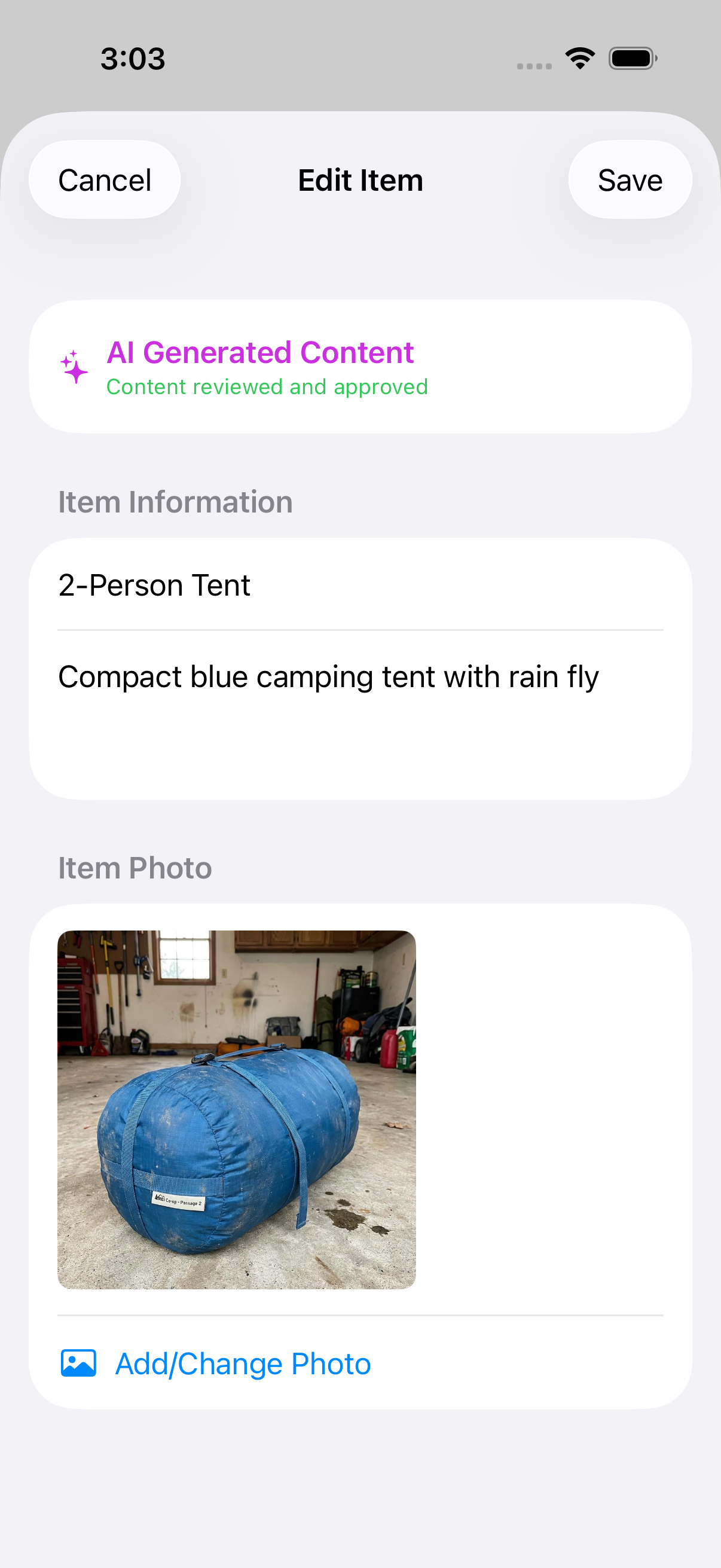Select the blue photo icon beside Add/Change Photo
The image size is (721, 1568).
[x=78, y=1364]
